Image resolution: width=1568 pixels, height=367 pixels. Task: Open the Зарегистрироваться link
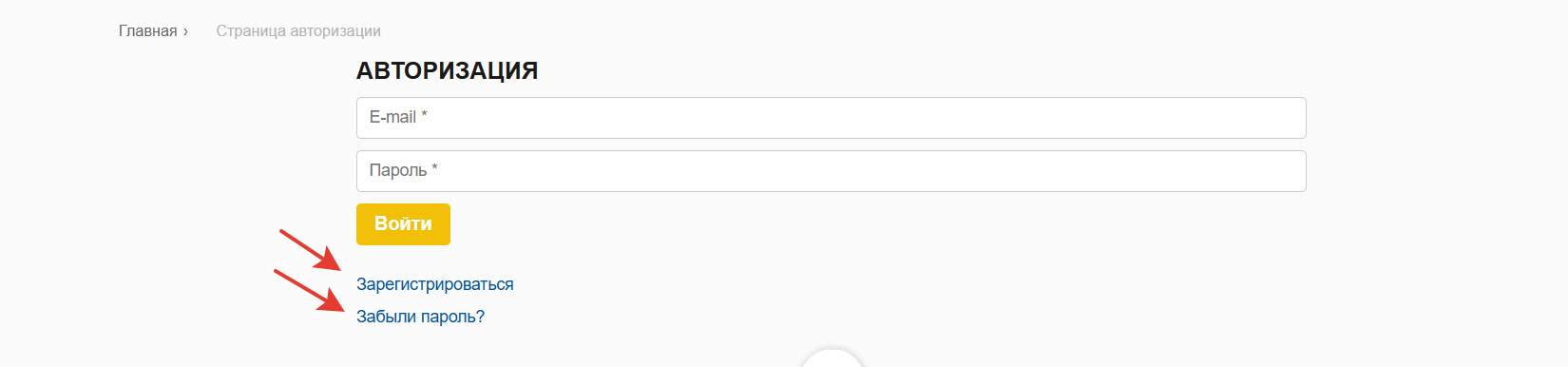434,284
